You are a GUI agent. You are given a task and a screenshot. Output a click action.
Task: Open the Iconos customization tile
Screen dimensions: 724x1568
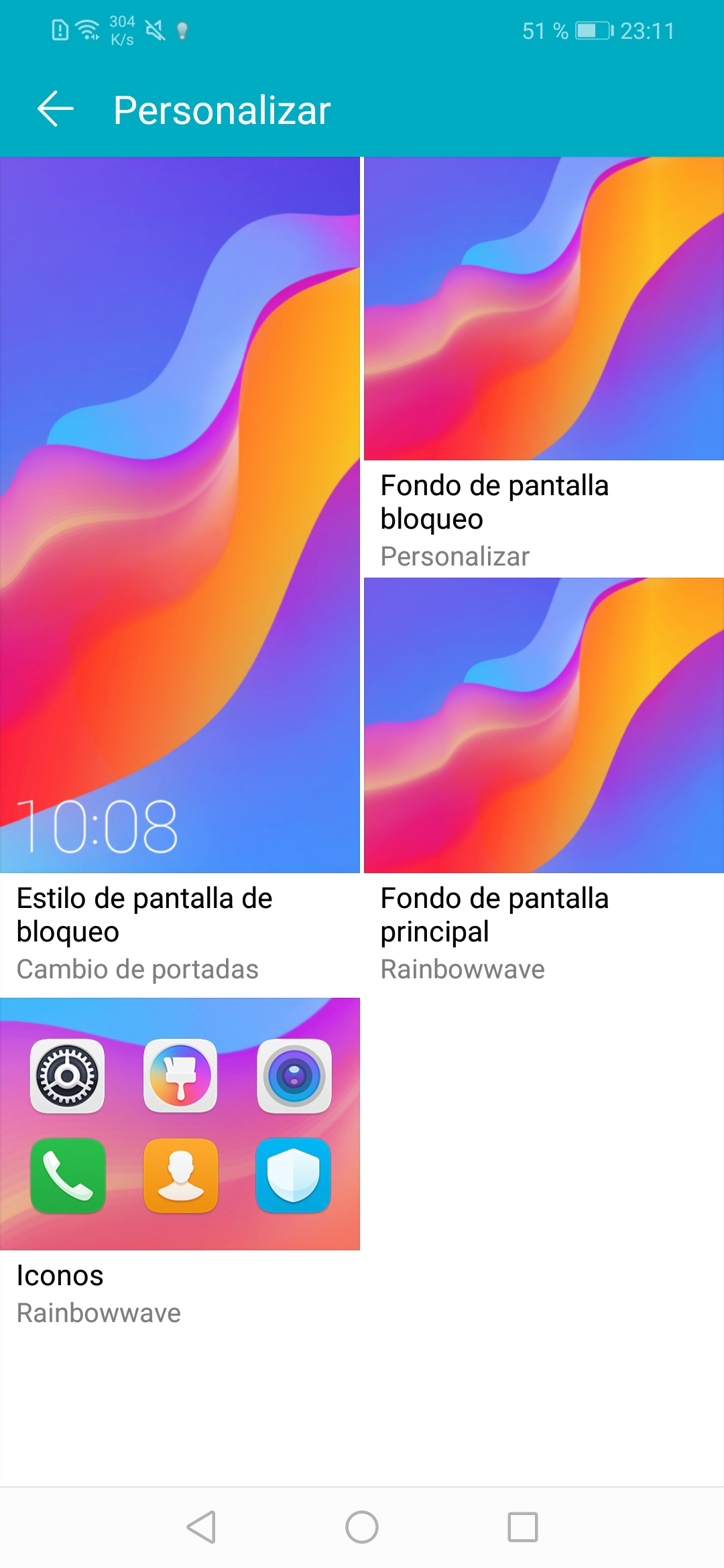tap(180, 1166)
